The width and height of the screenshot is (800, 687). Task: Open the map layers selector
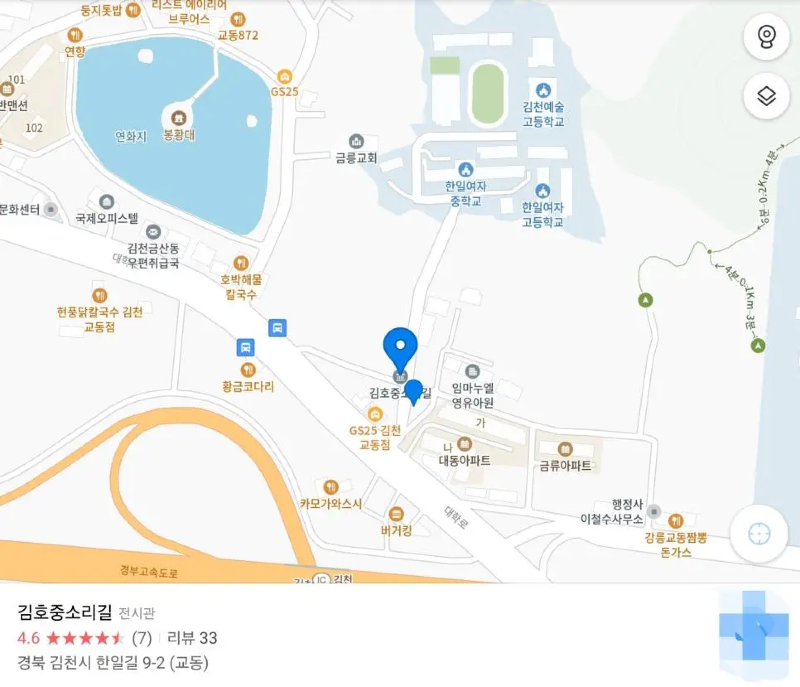click(767, 96)
